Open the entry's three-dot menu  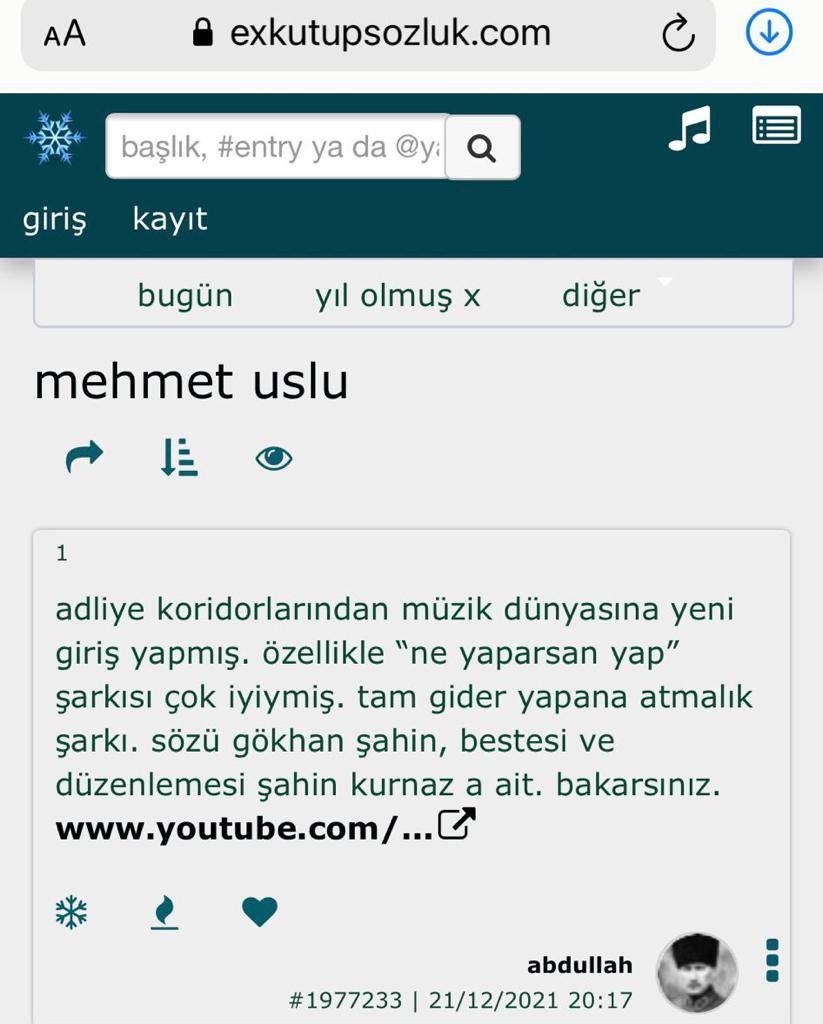(x=772, y=960)
